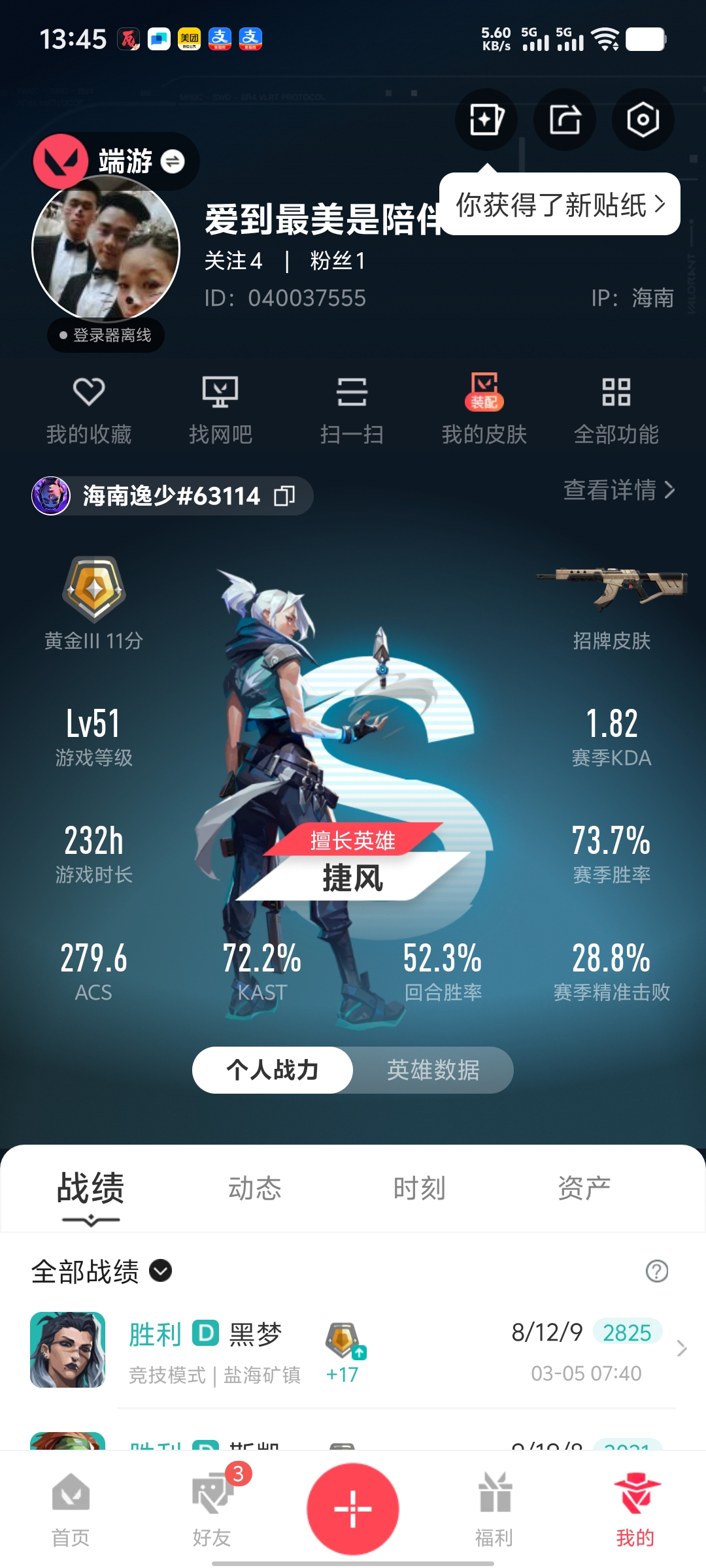The image size is (706, 1568).
Task: Open 找网吧 to find internet cafes
Action: pyautogui.click(x=220, y=411)
